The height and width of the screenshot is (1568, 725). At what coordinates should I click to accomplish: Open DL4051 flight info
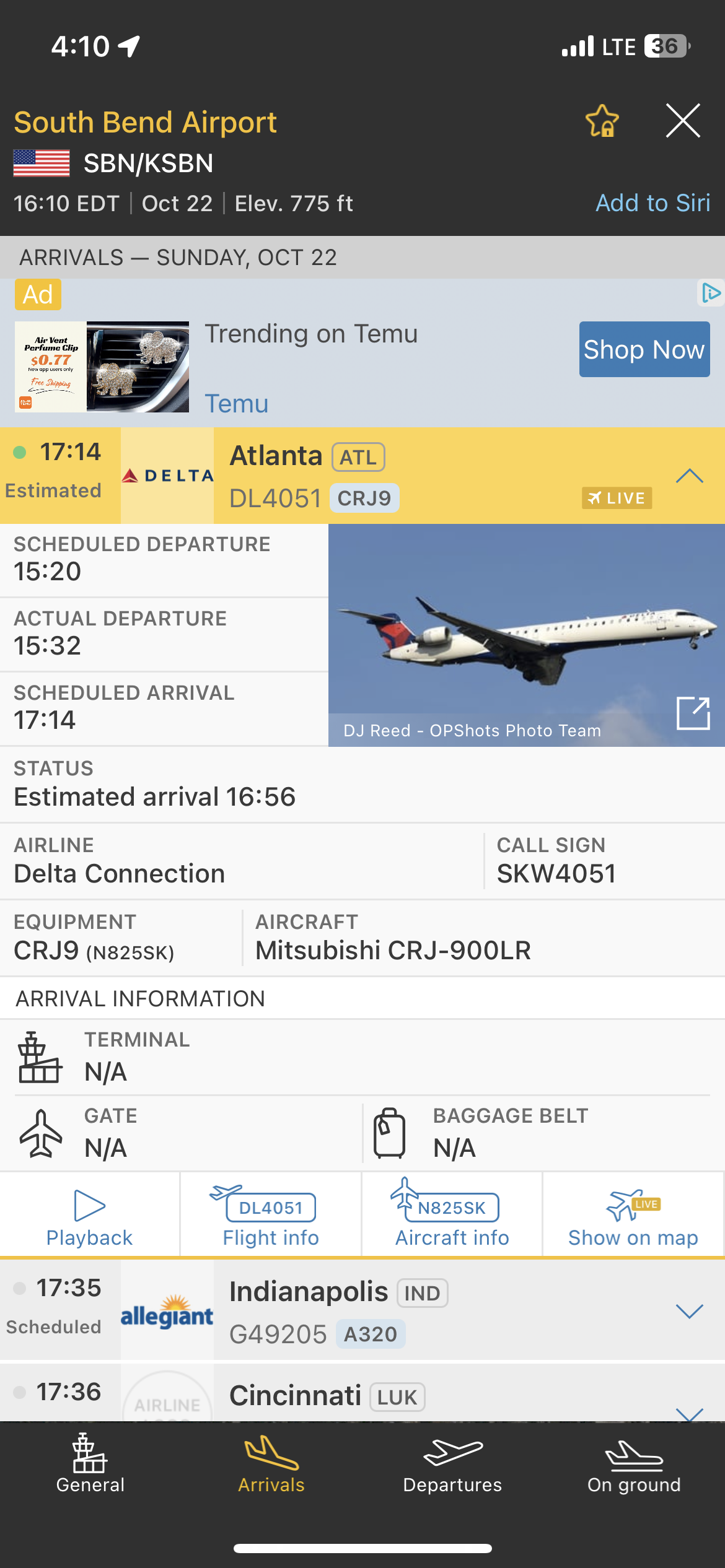pos(271,1216)
